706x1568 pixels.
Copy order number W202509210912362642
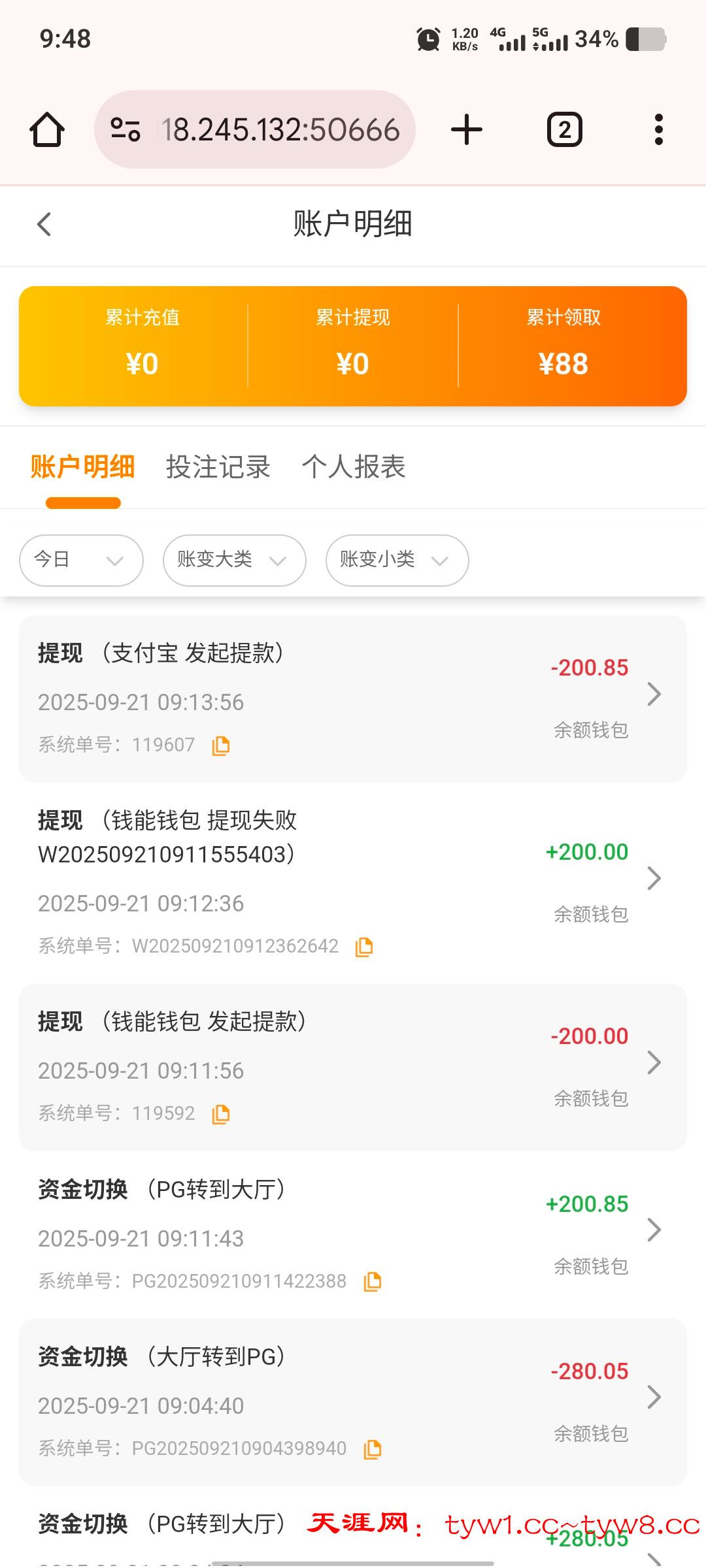click(364, 947)
